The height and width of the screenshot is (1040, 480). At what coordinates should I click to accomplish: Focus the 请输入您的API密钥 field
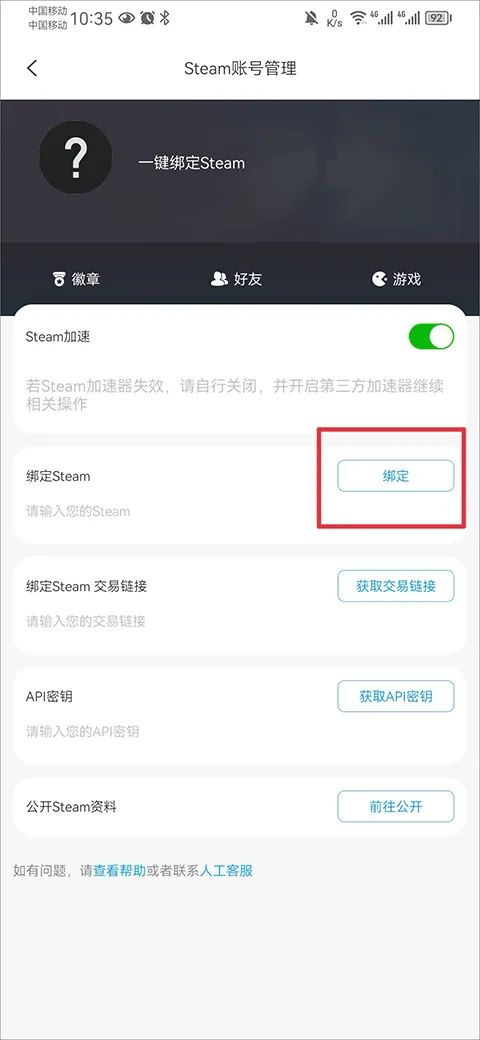83,732
